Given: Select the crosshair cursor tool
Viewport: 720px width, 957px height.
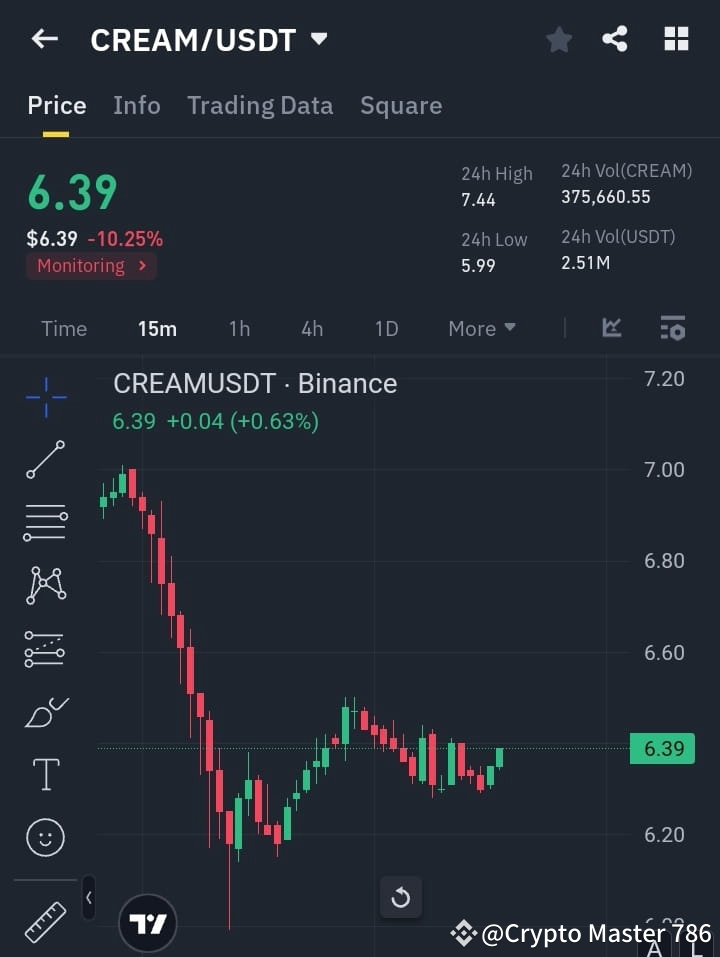Looking at the screenshot, I should 44,397.
